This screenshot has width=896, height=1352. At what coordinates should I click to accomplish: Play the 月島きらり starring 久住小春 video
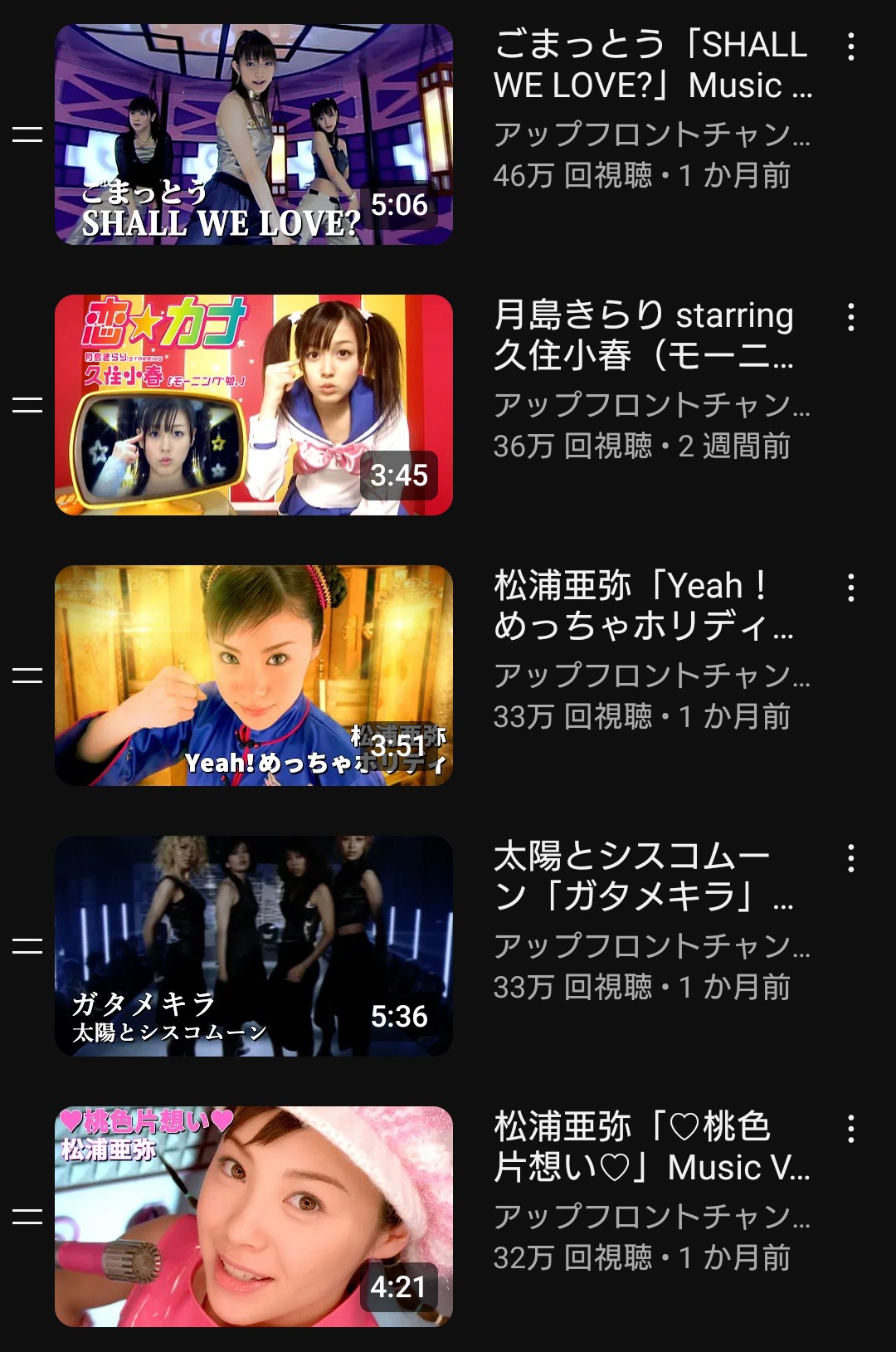click(x=254, y=405)
